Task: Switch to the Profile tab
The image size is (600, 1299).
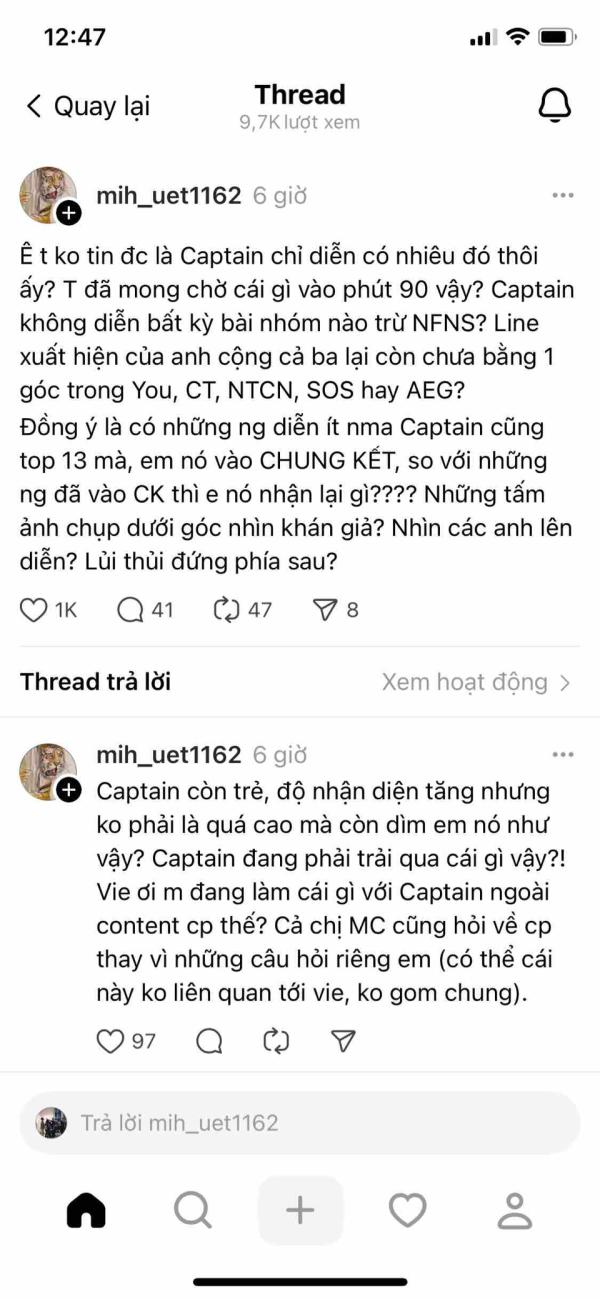Action: point(515,1211)
